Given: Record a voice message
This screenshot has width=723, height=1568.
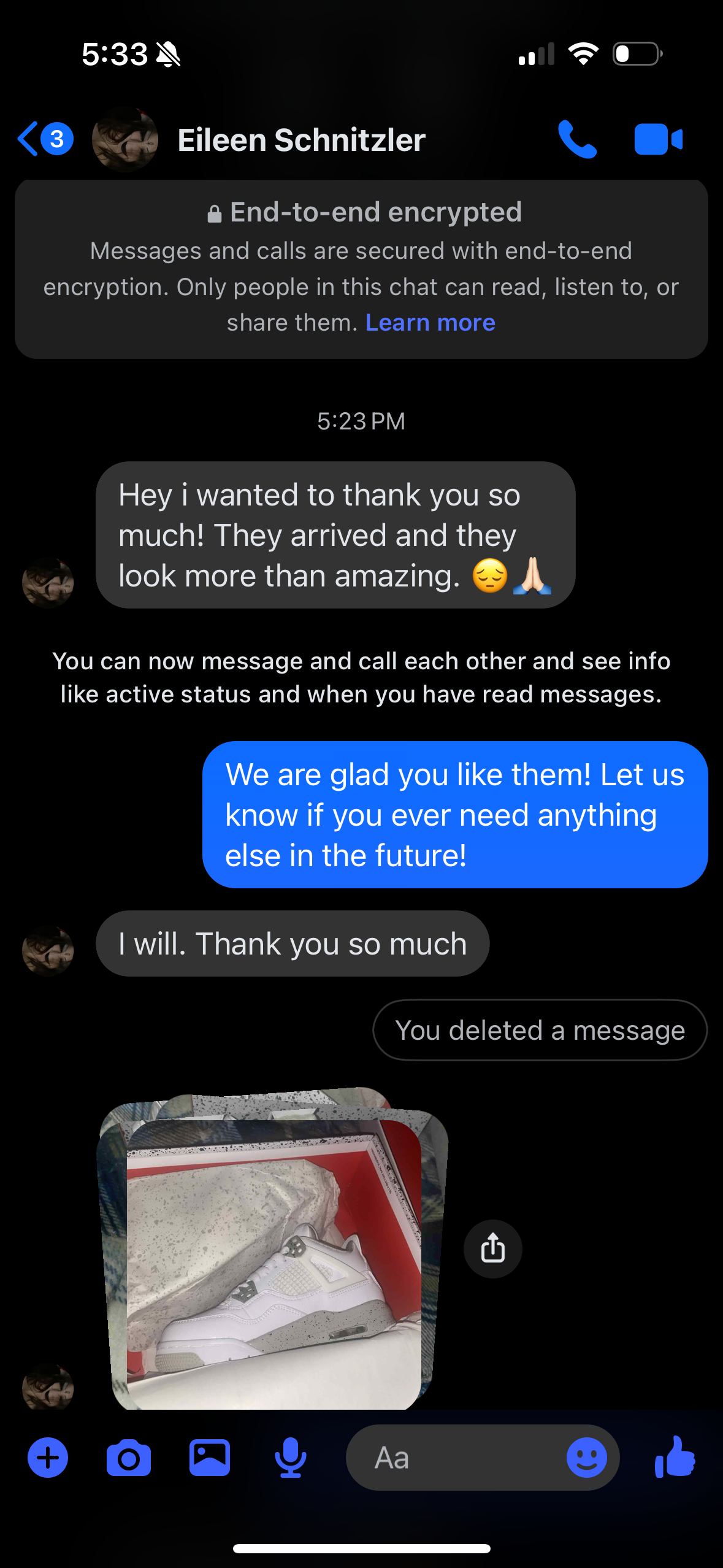Looking at the screenshot, I should click(291, 1458).
